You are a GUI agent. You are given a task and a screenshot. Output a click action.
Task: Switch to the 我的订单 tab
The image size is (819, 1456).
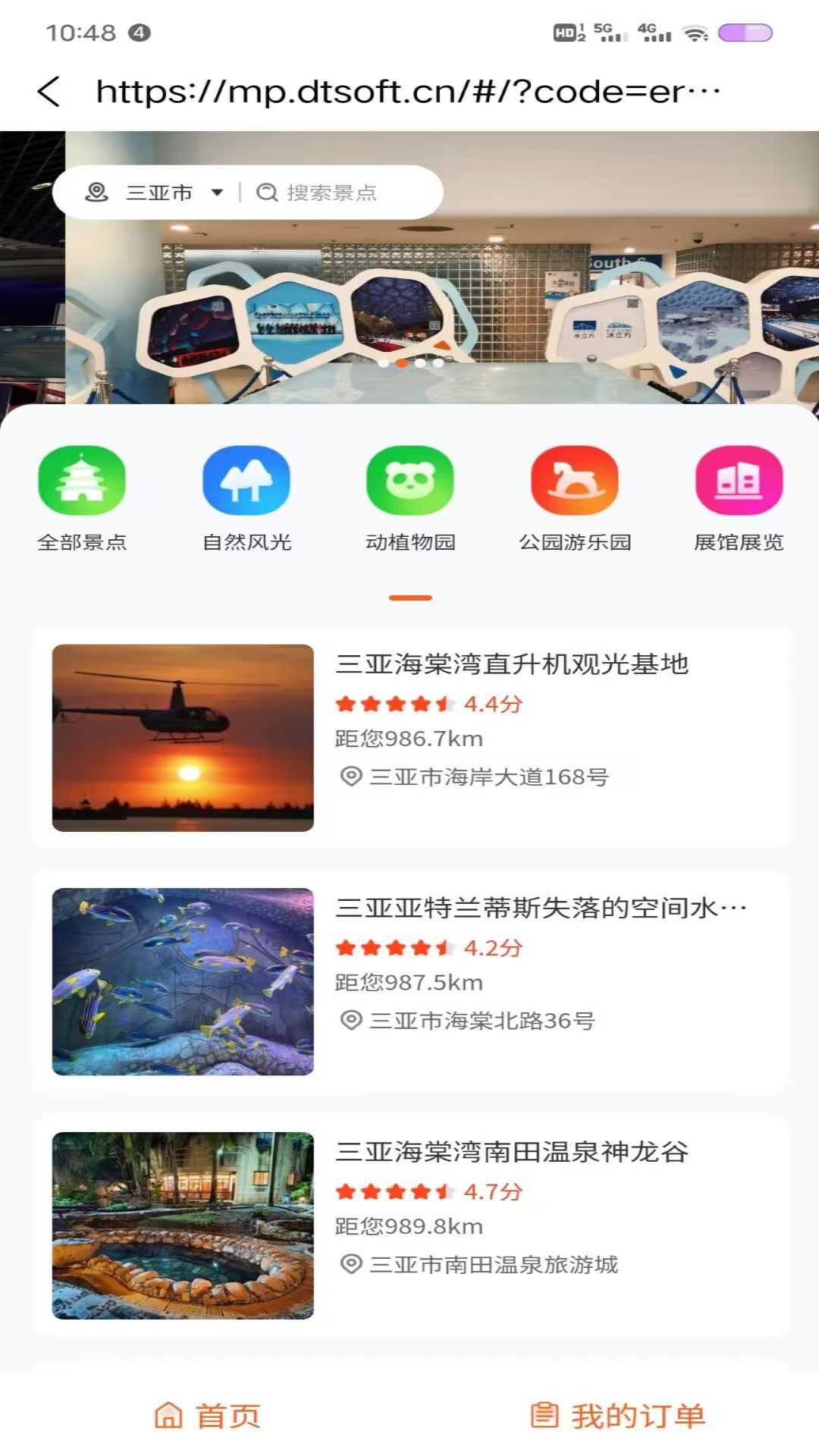[617, 1416]
